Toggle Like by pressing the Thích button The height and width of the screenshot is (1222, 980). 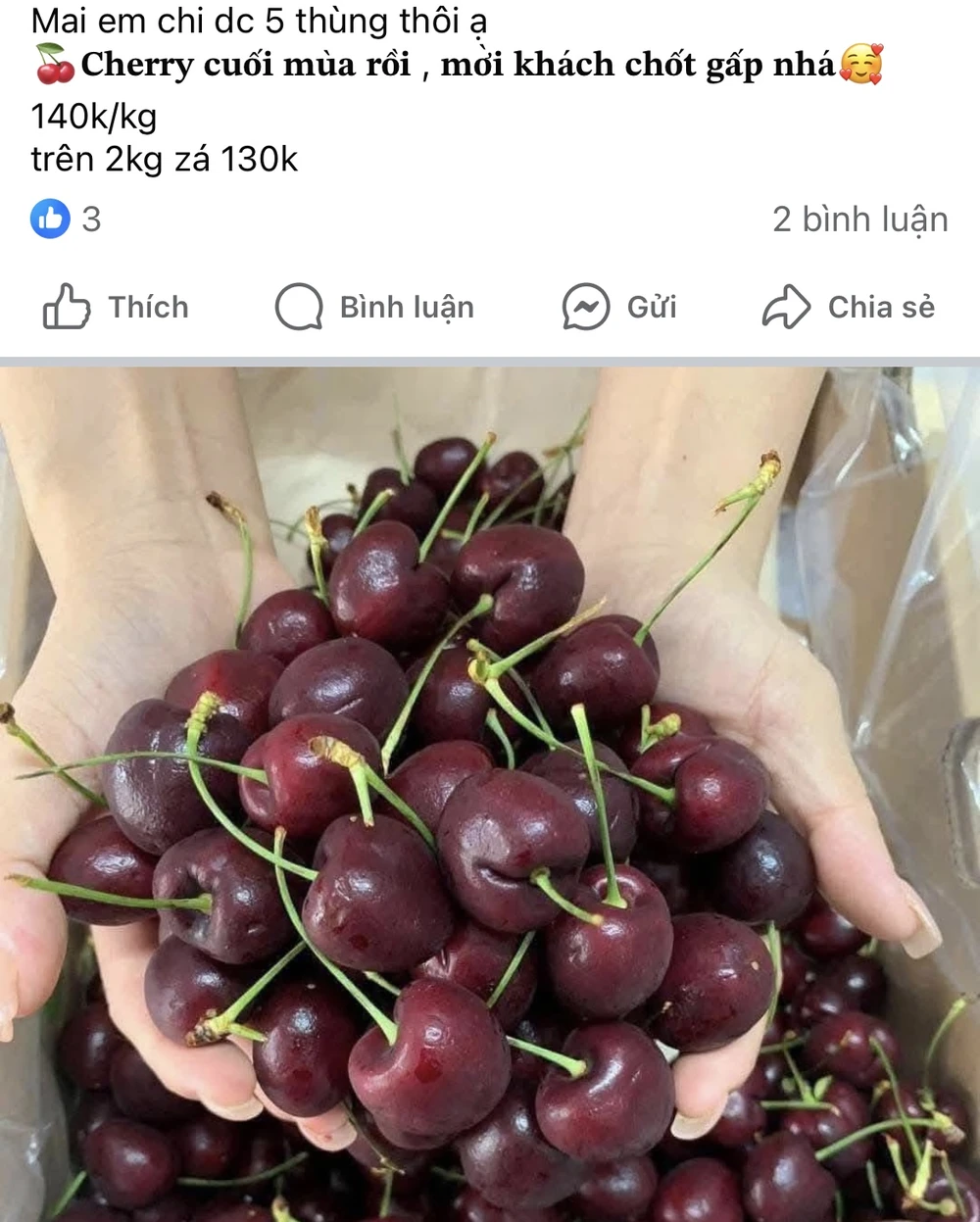(x=118, y=307)
